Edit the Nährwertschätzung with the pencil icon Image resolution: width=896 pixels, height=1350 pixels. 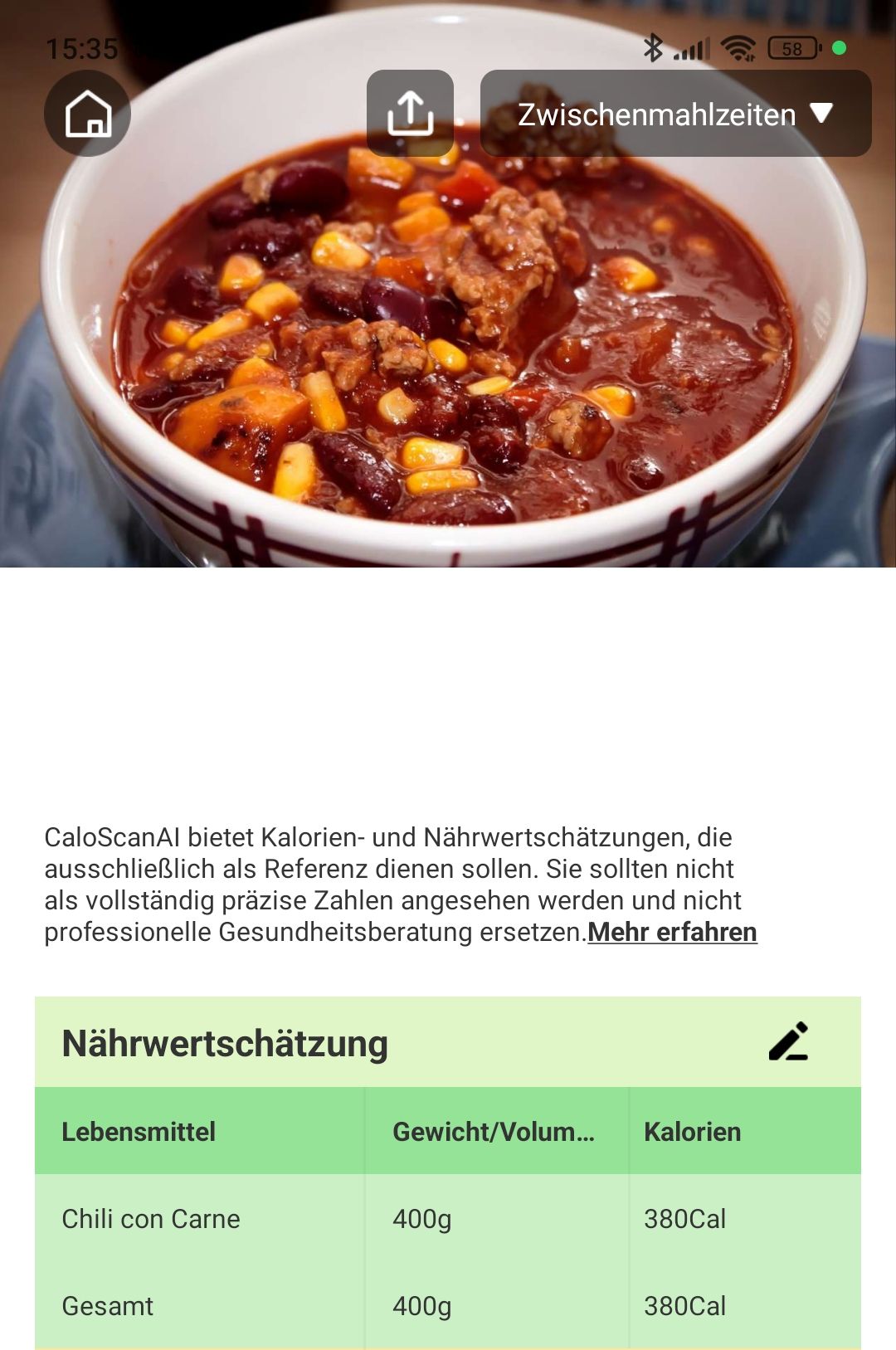pyautogui.click(x=788, y=1041)
